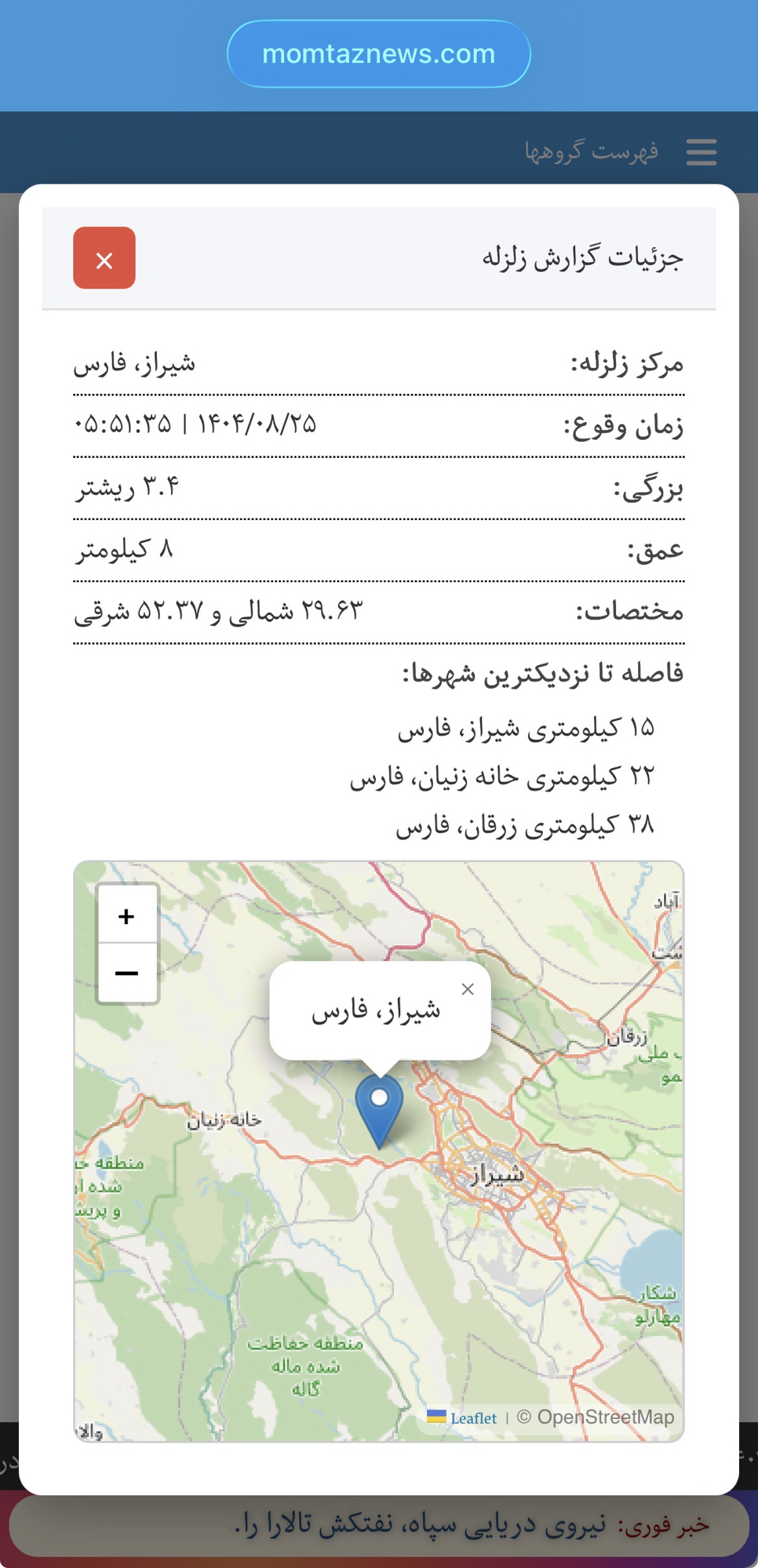Open the momtaznews.com address pill
758x1568 pixels.
tap(379, 54)
